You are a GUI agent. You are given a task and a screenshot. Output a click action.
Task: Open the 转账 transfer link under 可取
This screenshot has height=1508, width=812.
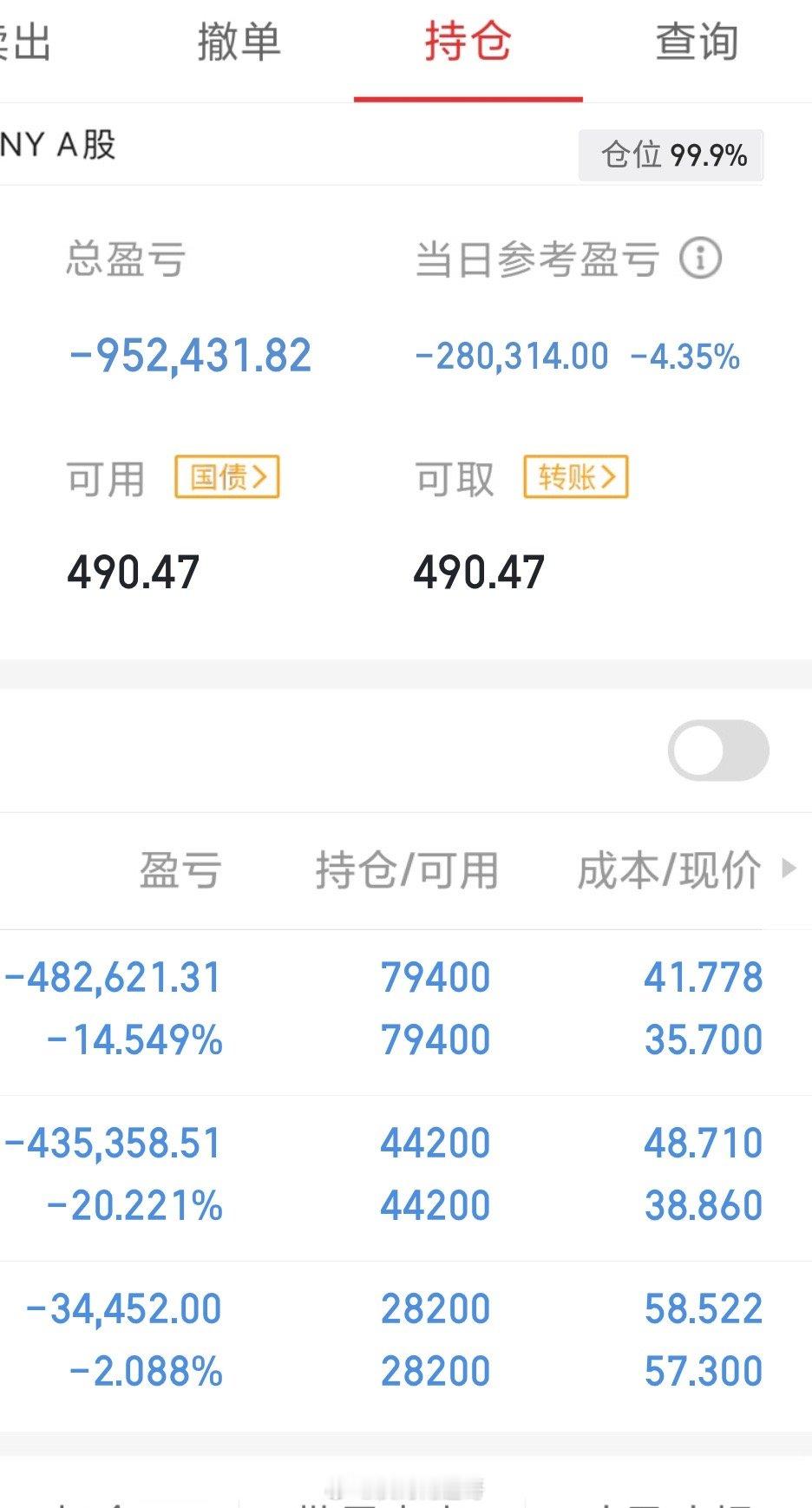[x=576, y=477]
